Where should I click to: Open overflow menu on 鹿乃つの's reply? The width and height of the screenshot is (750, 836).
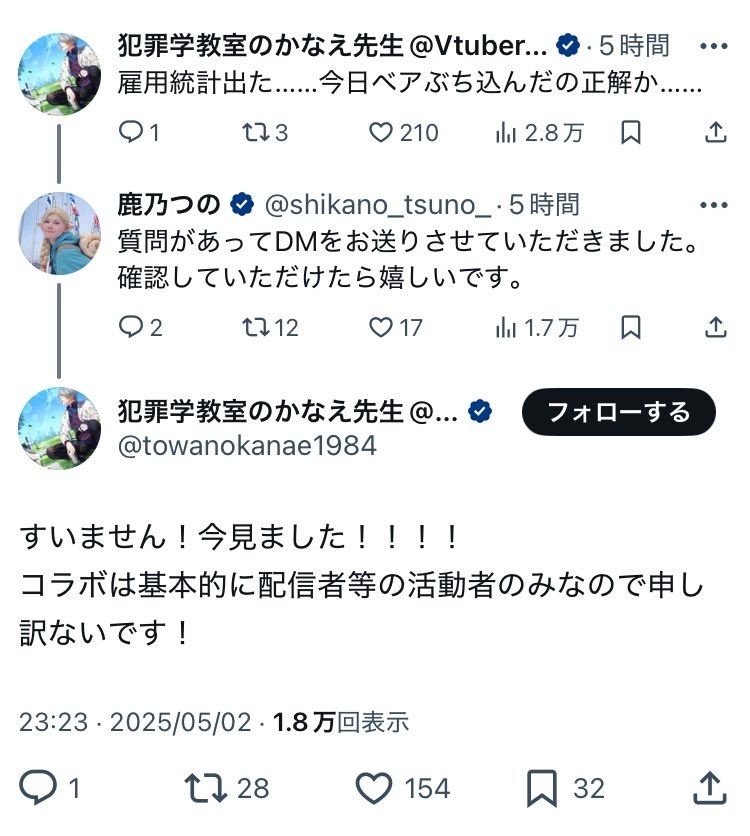point(714,205)
